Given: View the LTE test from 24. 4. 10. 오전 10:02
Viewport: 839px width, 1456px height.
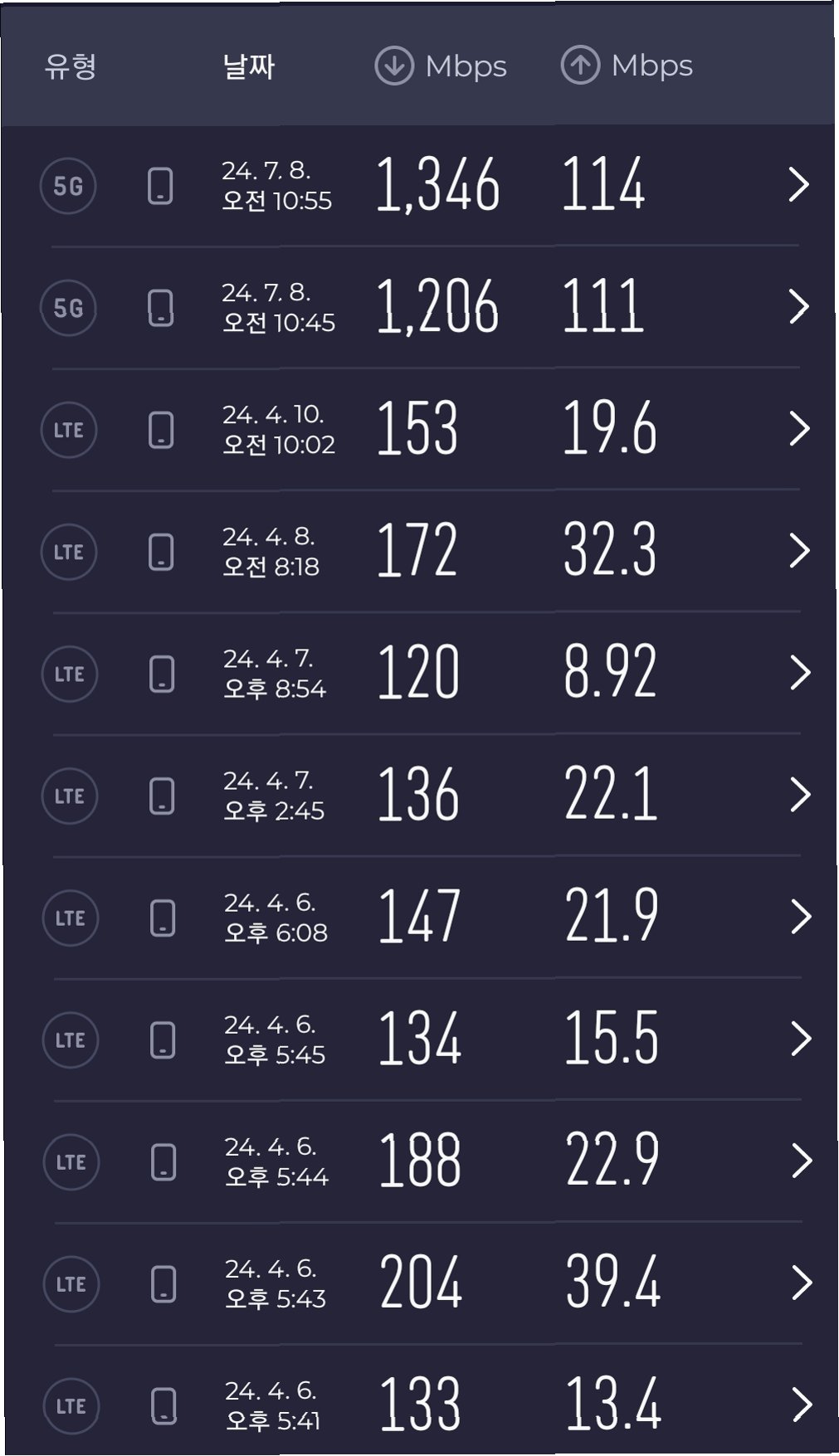Looking at the screenshot, I should point(419,429).
